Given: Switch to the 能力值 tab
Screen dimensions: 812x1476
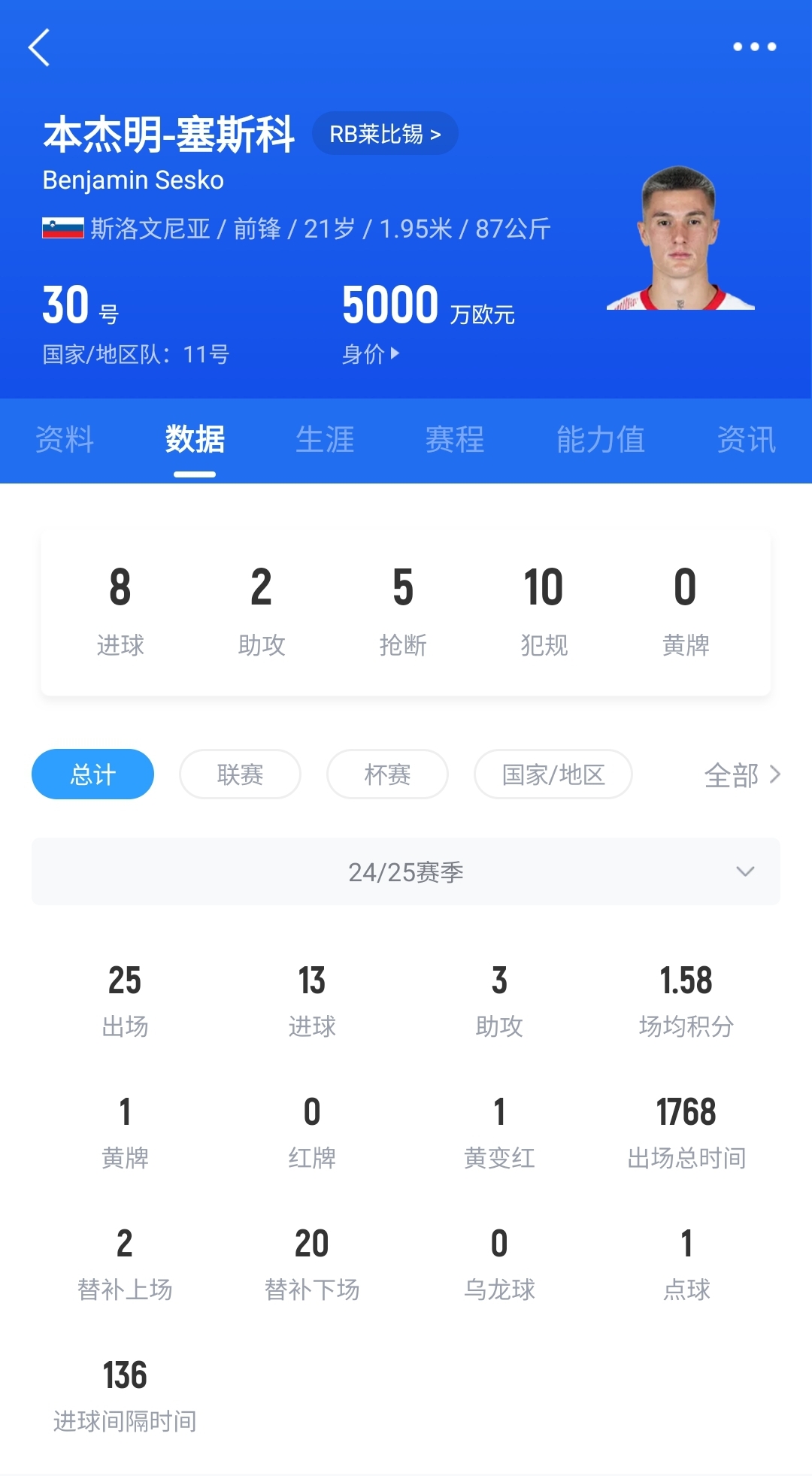Looking at the screenshot, I should pyautogui.click(x=600, y=439).
